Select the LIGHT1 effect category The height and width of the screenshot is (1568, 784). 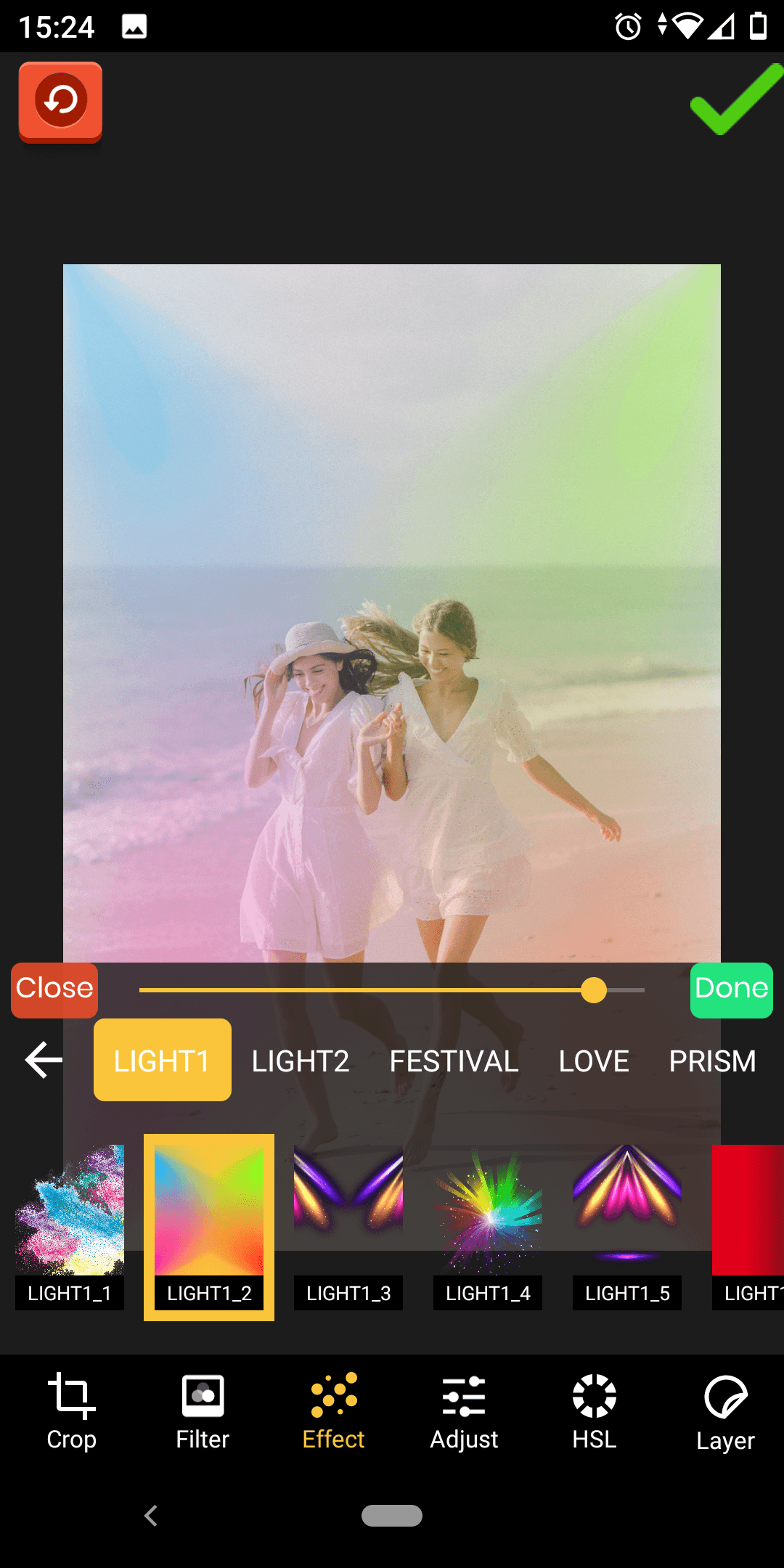tap(162, 1061)
